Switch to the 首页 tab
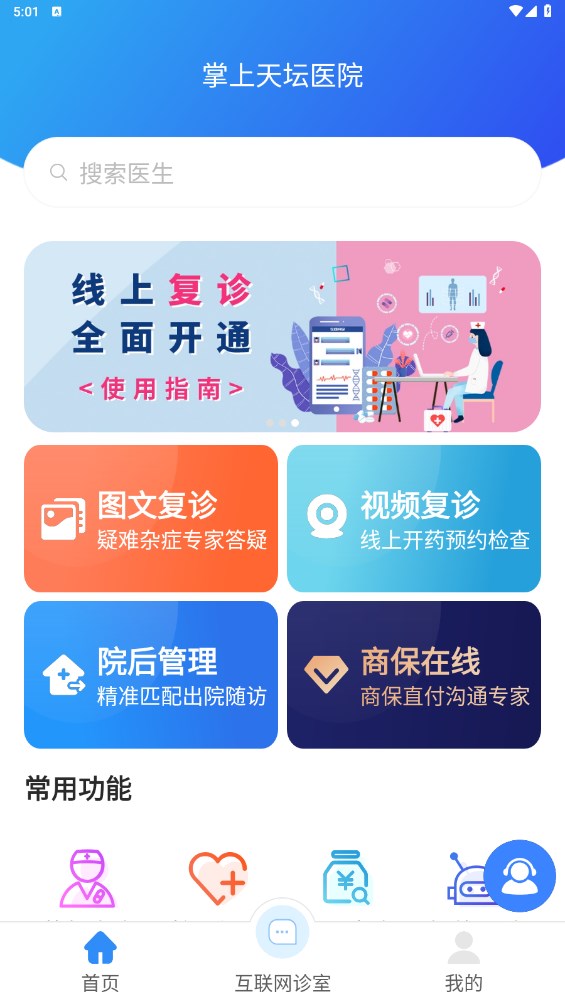This screenshot has height=1004, width=565. [x=101, y=962]
